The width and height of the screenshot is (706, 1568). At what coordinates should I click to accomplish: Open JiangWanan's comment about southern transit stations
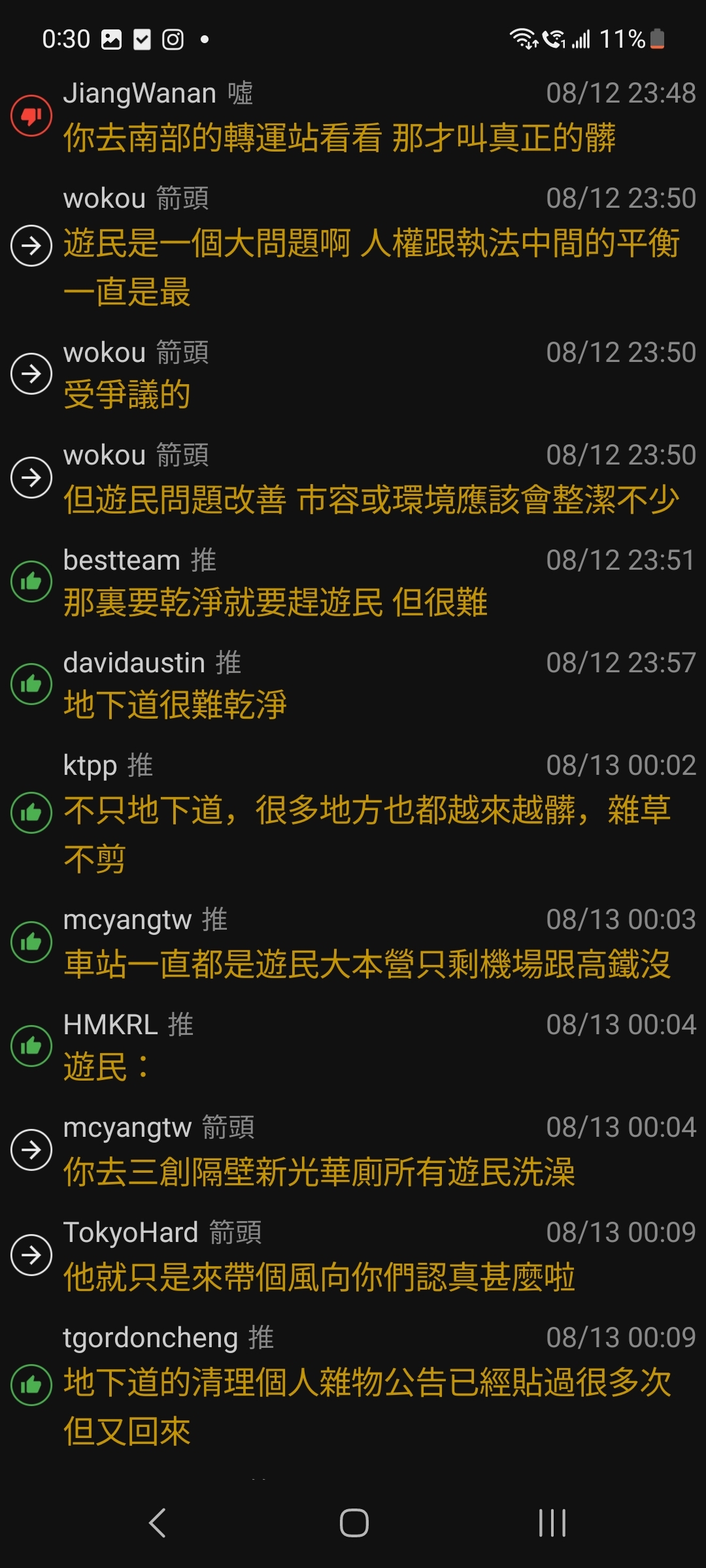coord(353,116)
